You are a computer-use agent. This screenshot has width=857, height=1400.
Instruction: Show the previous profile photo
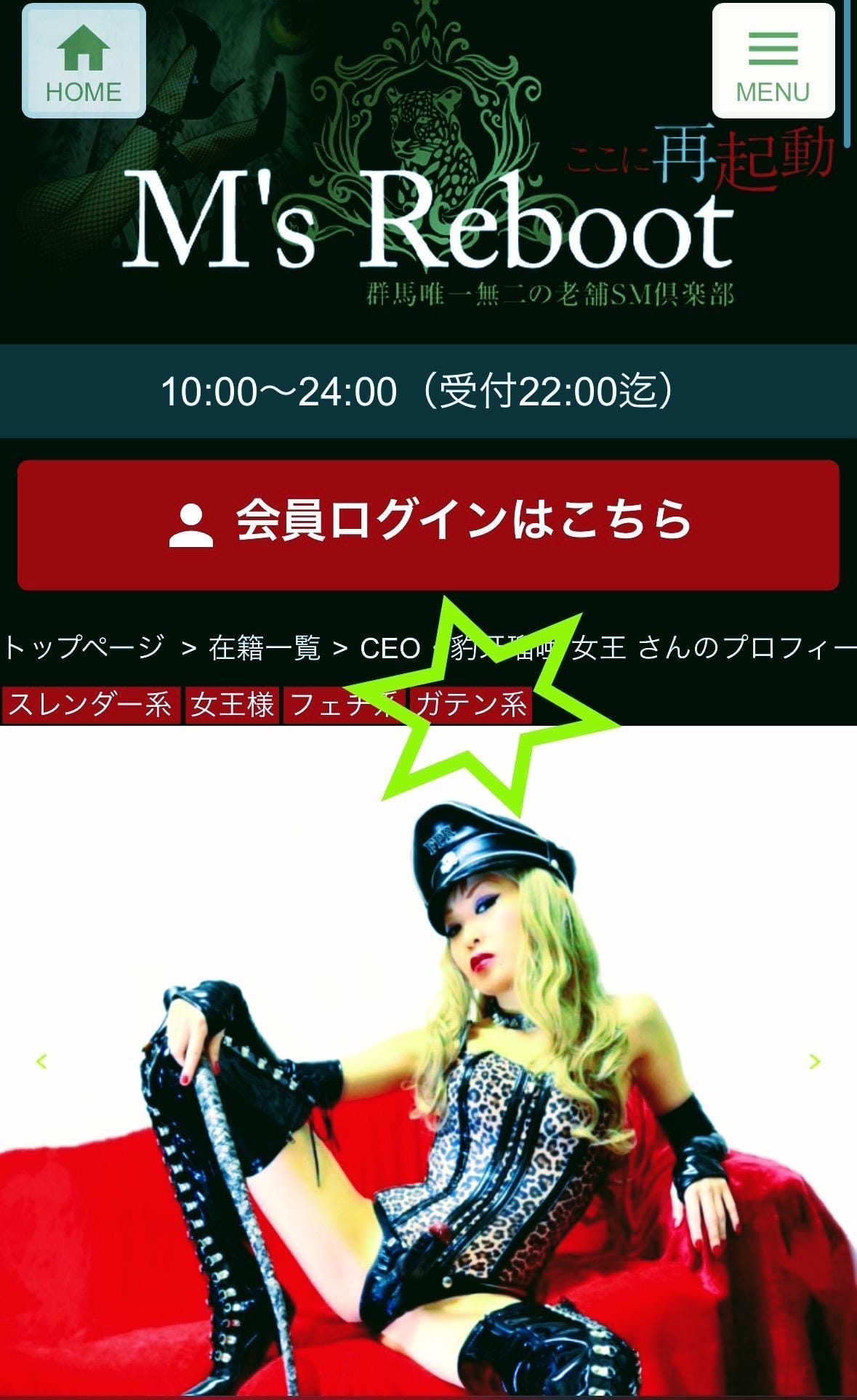(x=41, y=1061)
